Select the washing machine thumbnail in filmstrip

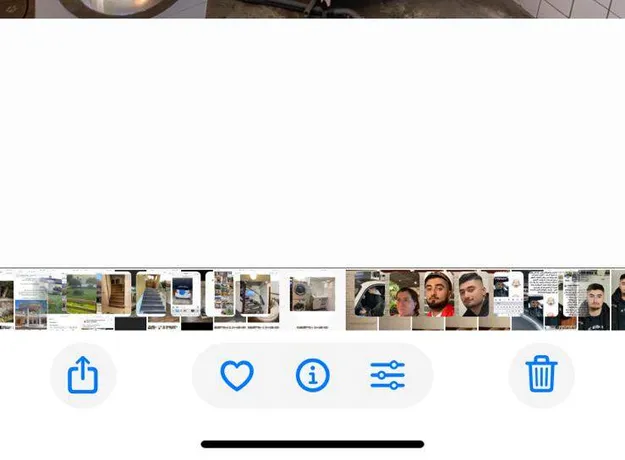pos(311,298)
